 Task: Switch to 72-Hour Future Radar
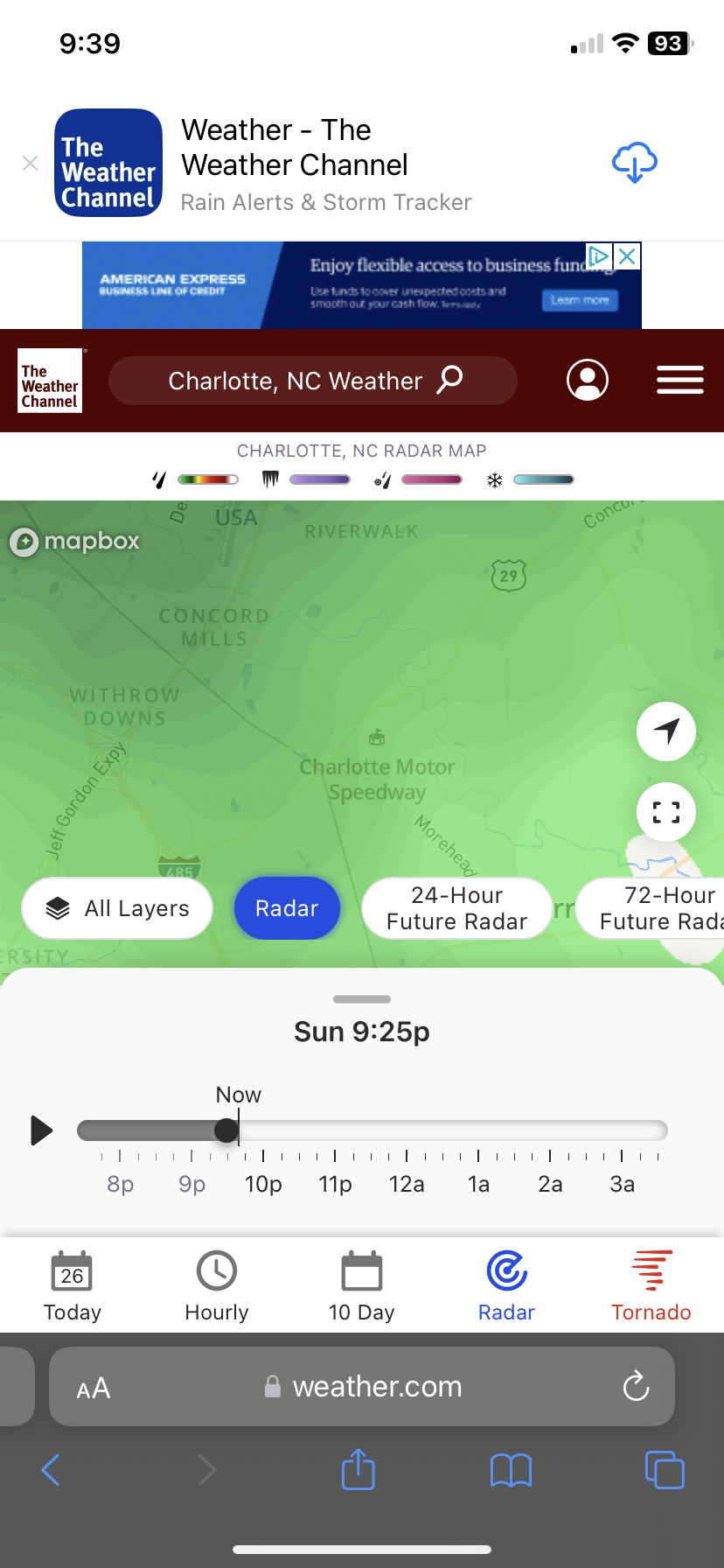coord(656,909)
